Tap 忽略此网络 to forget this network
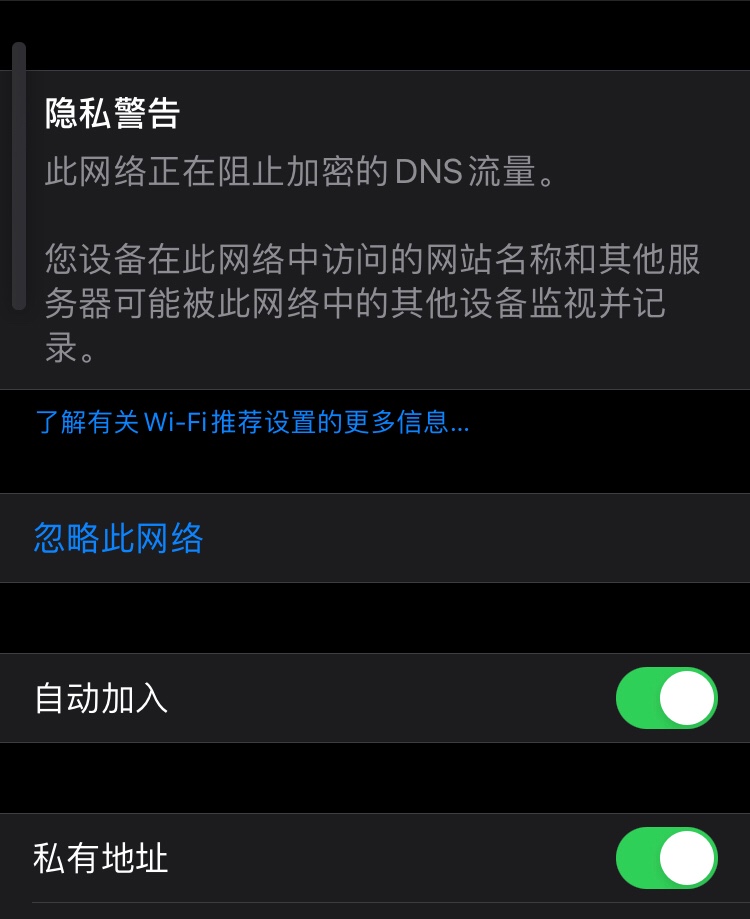This screenshot has width=750, height=919. 119,538
